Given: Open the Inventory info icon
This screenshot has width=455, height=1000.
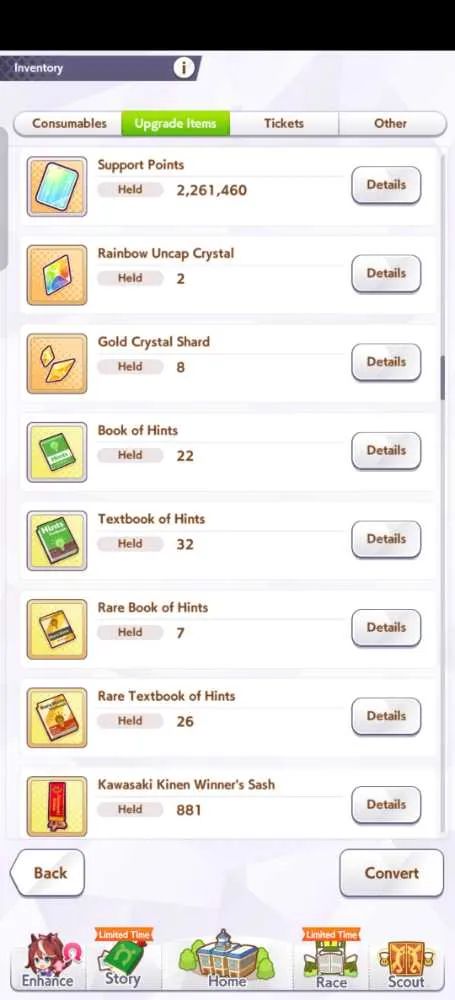Looking at the screenshot, I should 184,68.
